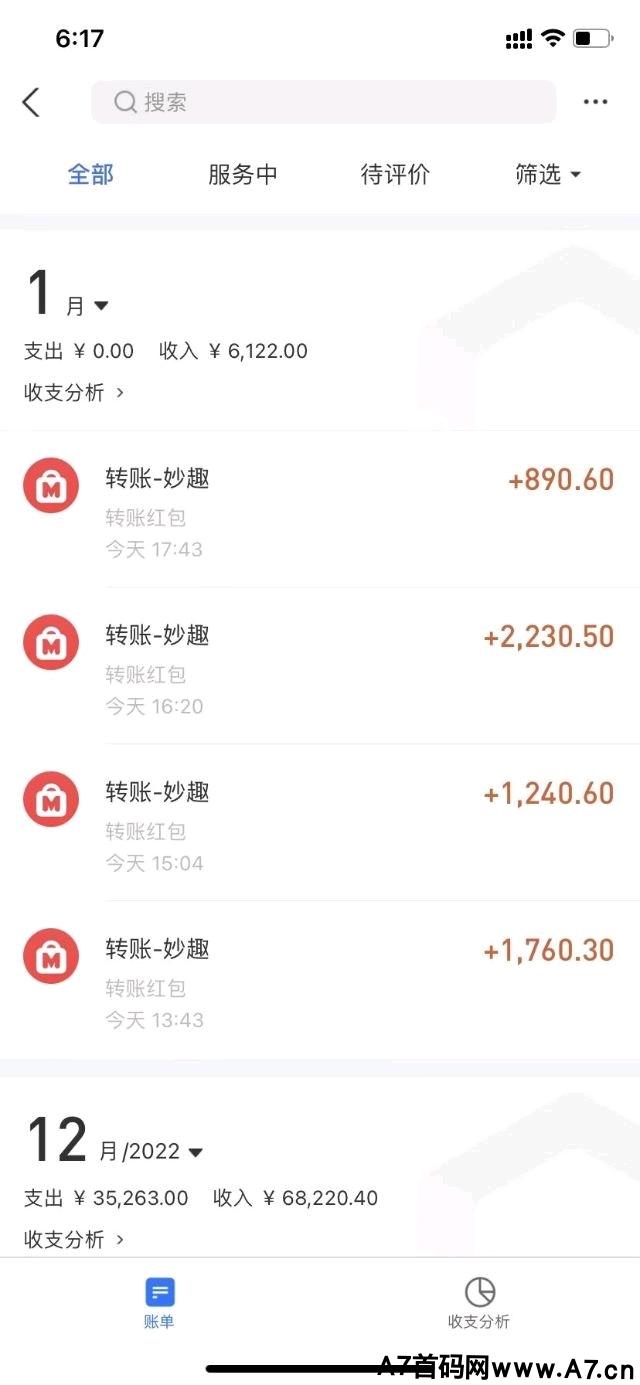Open 收支分析 link under 12月/2022

pos(74,1239)
